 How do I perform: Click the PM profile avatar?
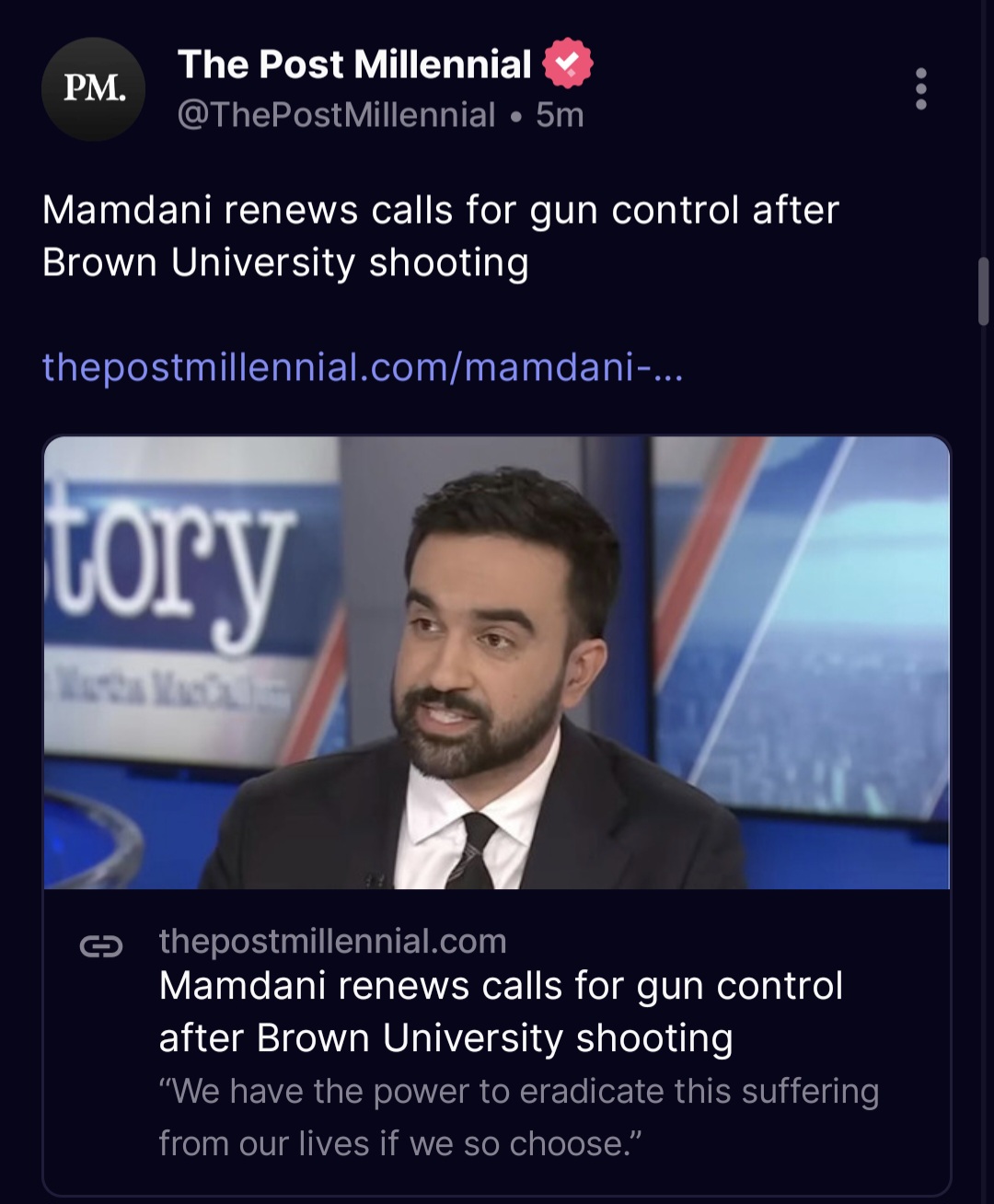click(x=93, y=87)
